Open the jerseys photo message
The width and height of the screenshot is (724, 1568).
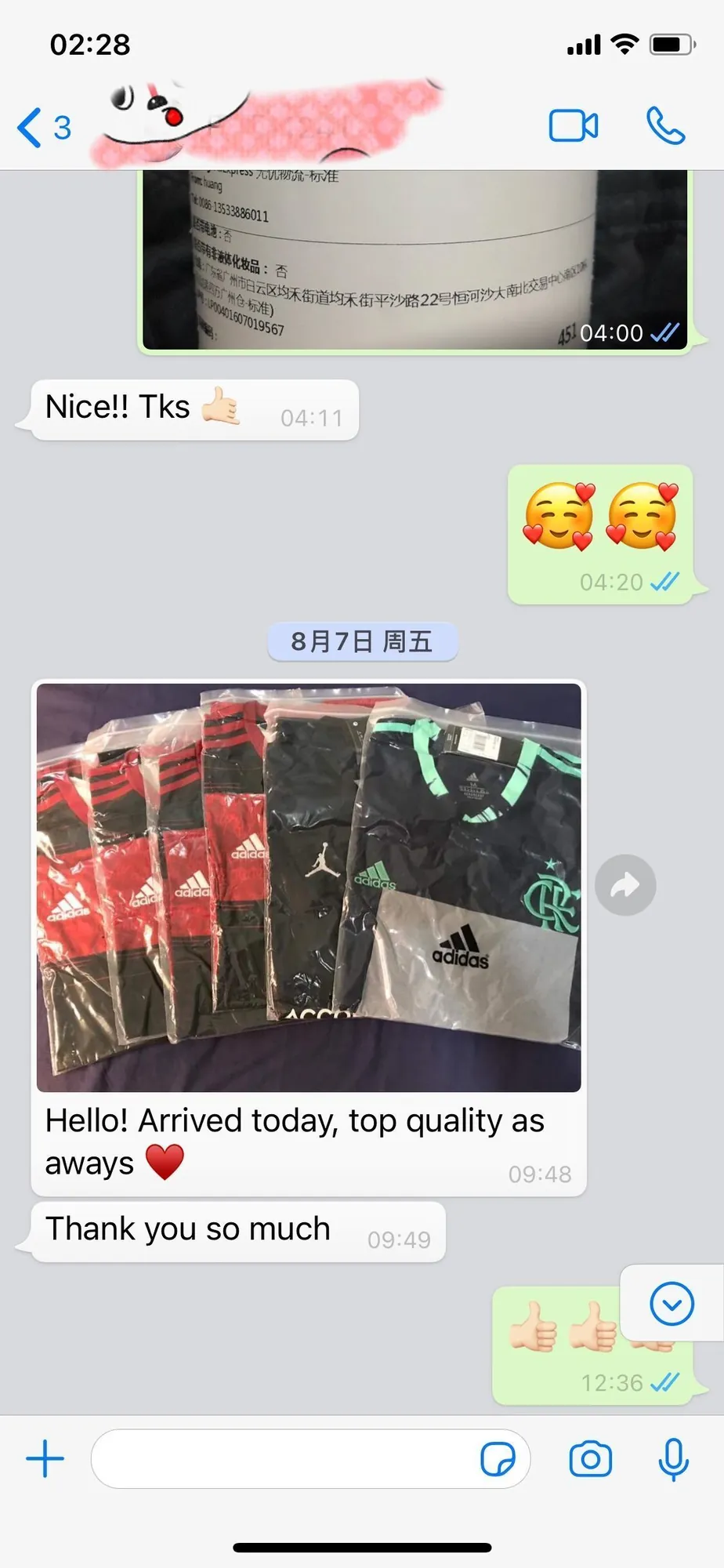click(309, 887)
